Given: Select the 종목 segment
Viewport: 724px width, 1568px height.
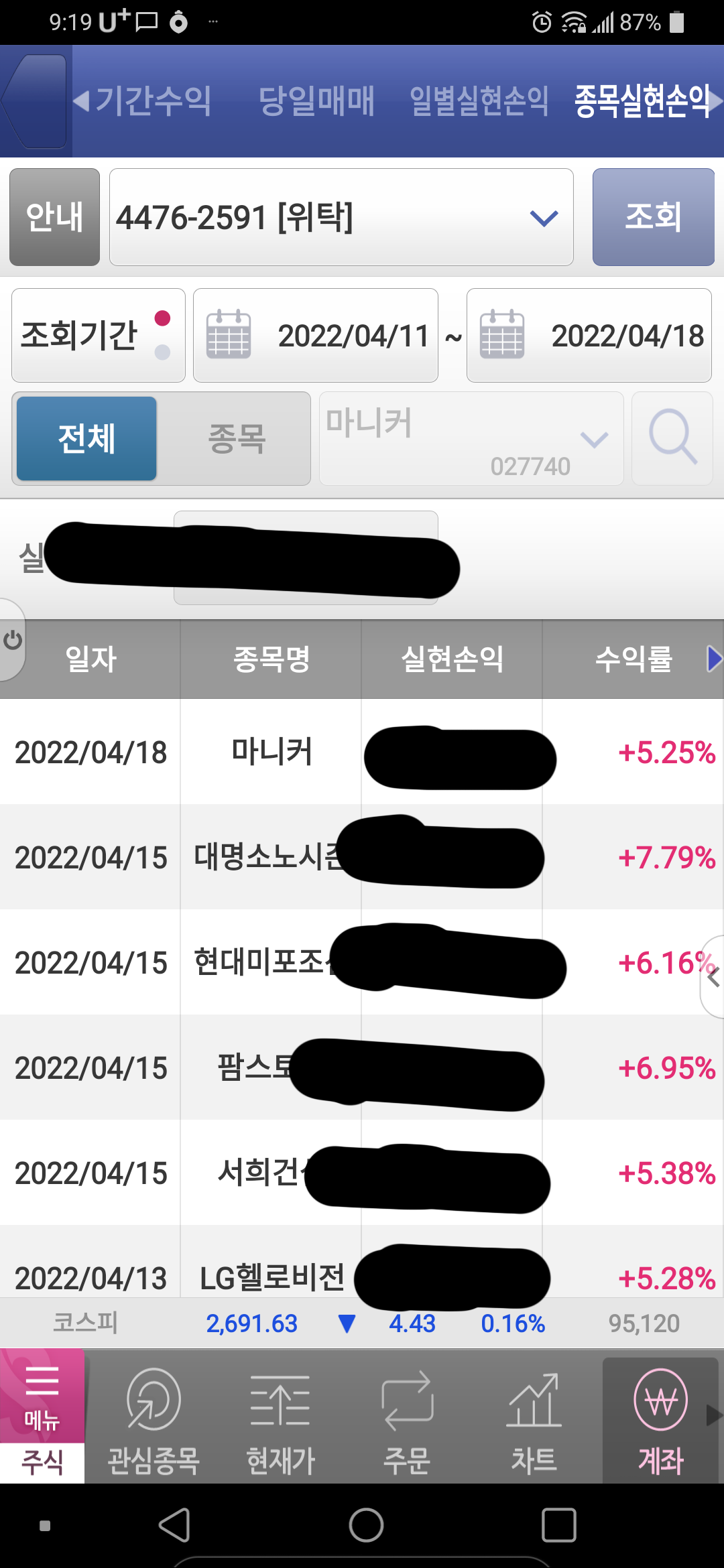Looking at the screenshot, I should point(236,438).
